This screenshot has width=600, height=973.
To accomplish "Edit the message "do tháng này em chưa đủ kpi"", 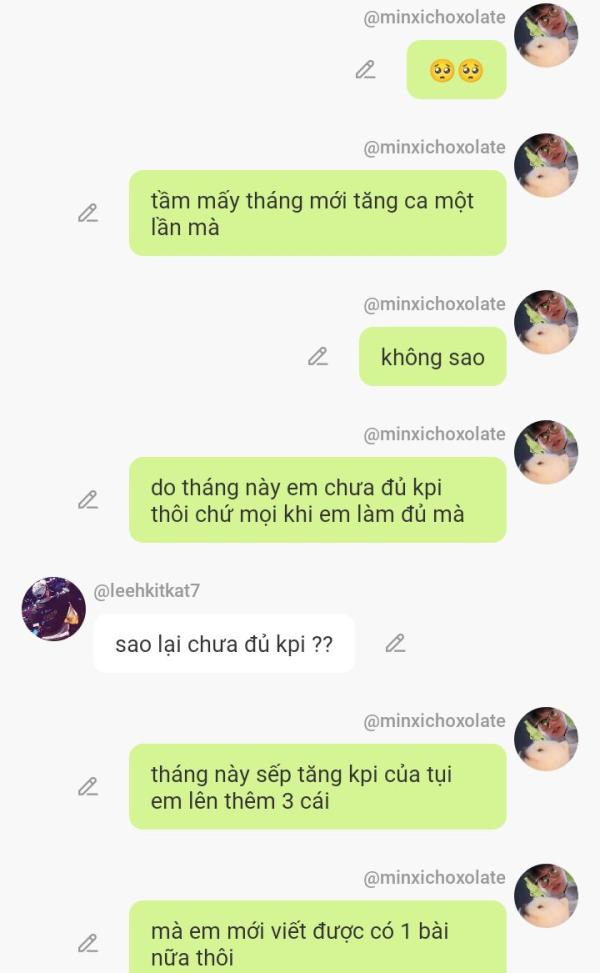I will point(88,500).
